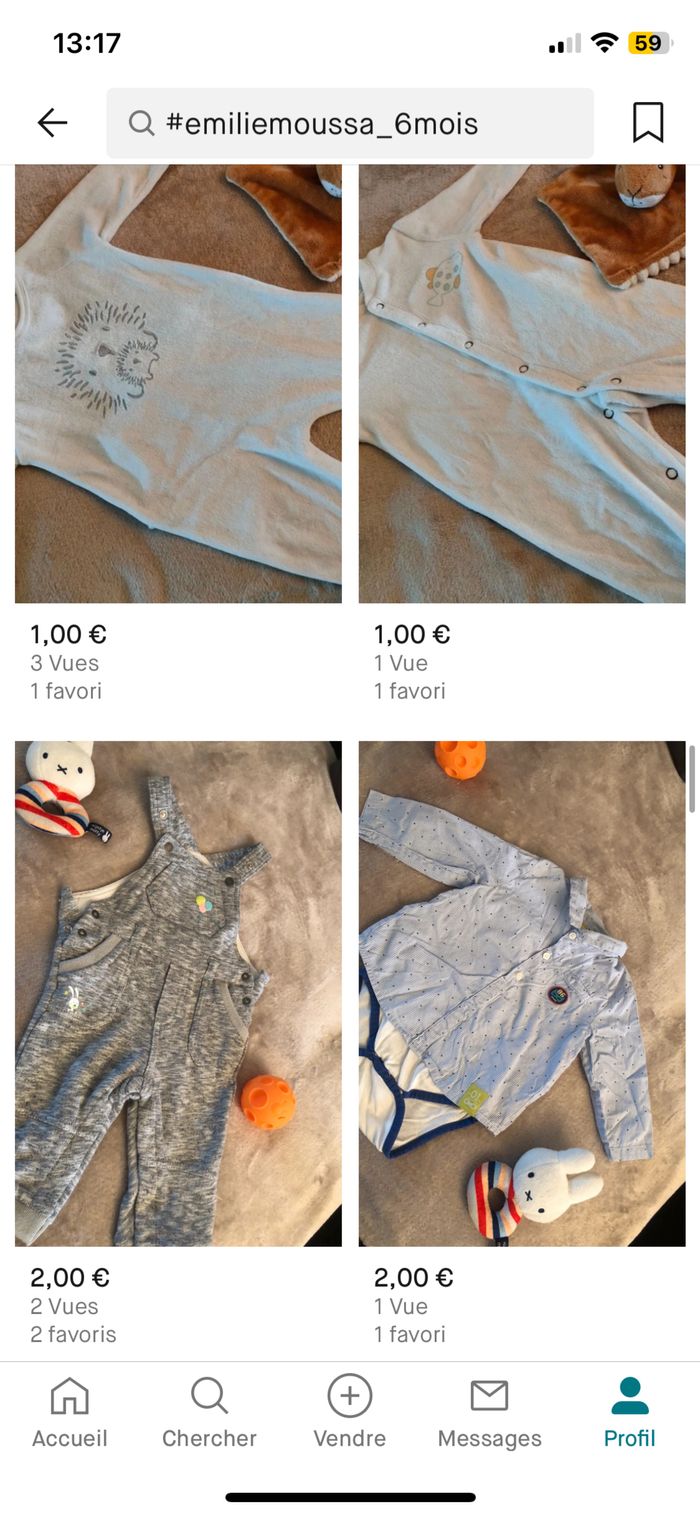View the grey knit overalls listing
The image size is (700, 1517).
coord(178,993)
